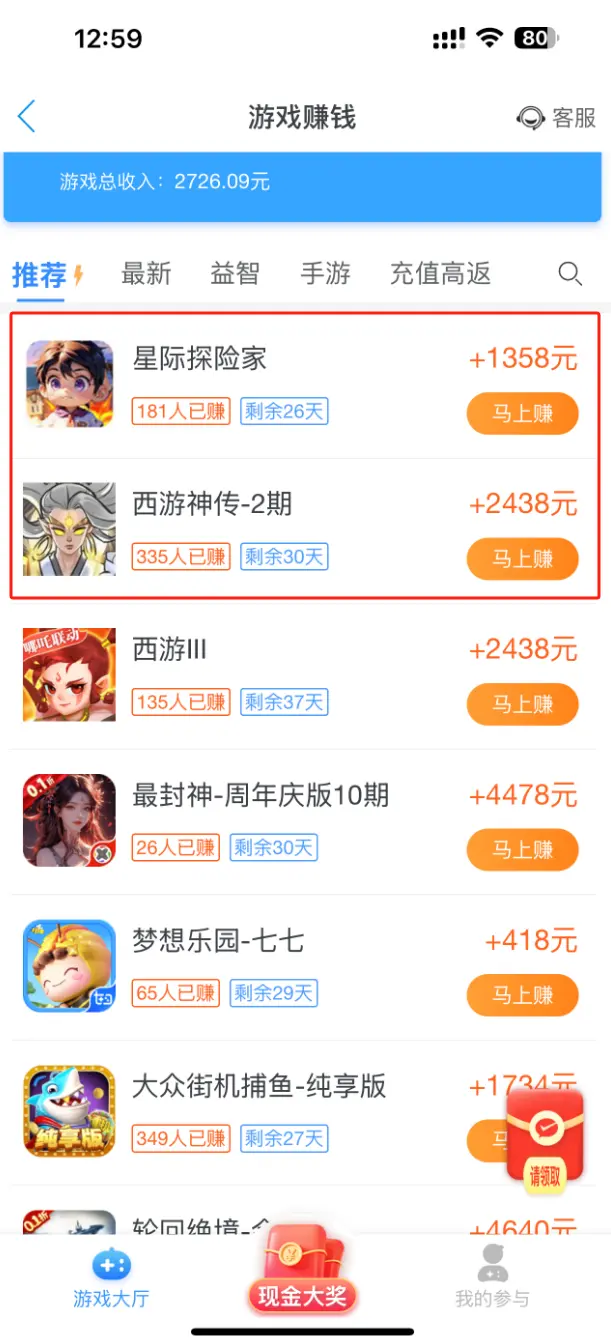Tap 马上赚 for 西游神传-2期
611x1339 pixels.
tap(522, 558)
